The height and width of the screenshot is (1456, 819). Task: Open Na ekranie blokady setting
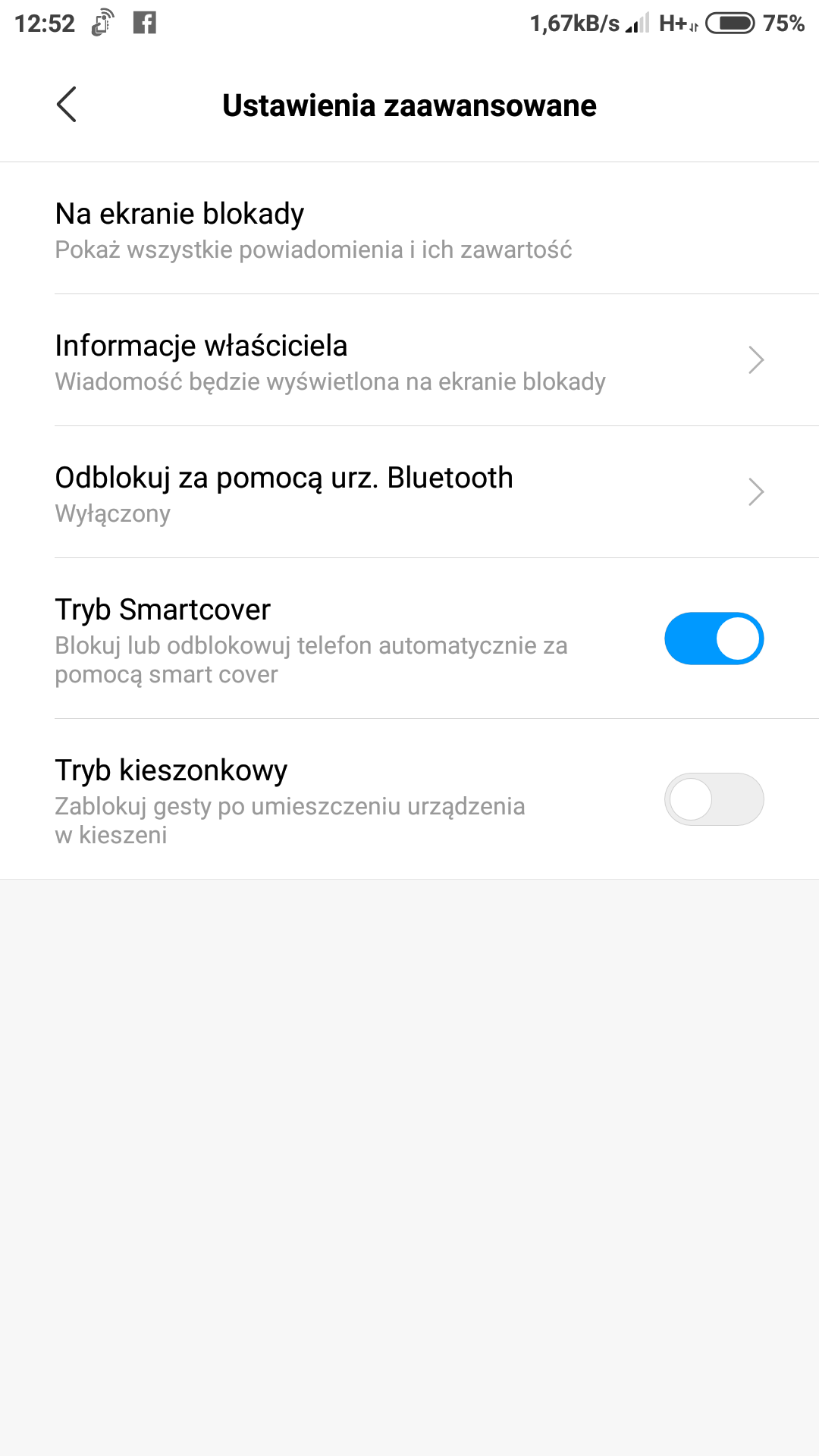(x=409, y=229)
